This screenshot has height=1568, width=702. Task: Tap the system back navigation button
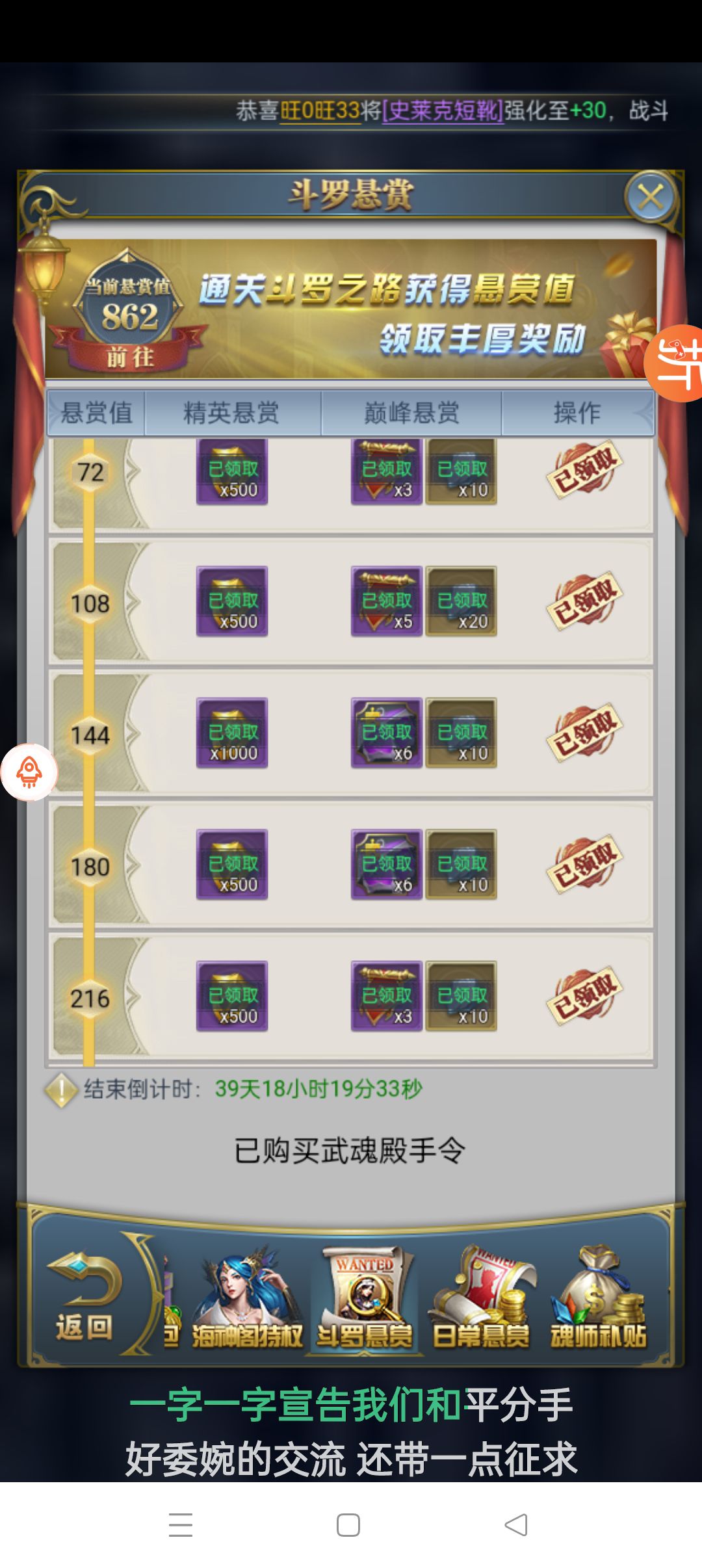[516, 1525]
